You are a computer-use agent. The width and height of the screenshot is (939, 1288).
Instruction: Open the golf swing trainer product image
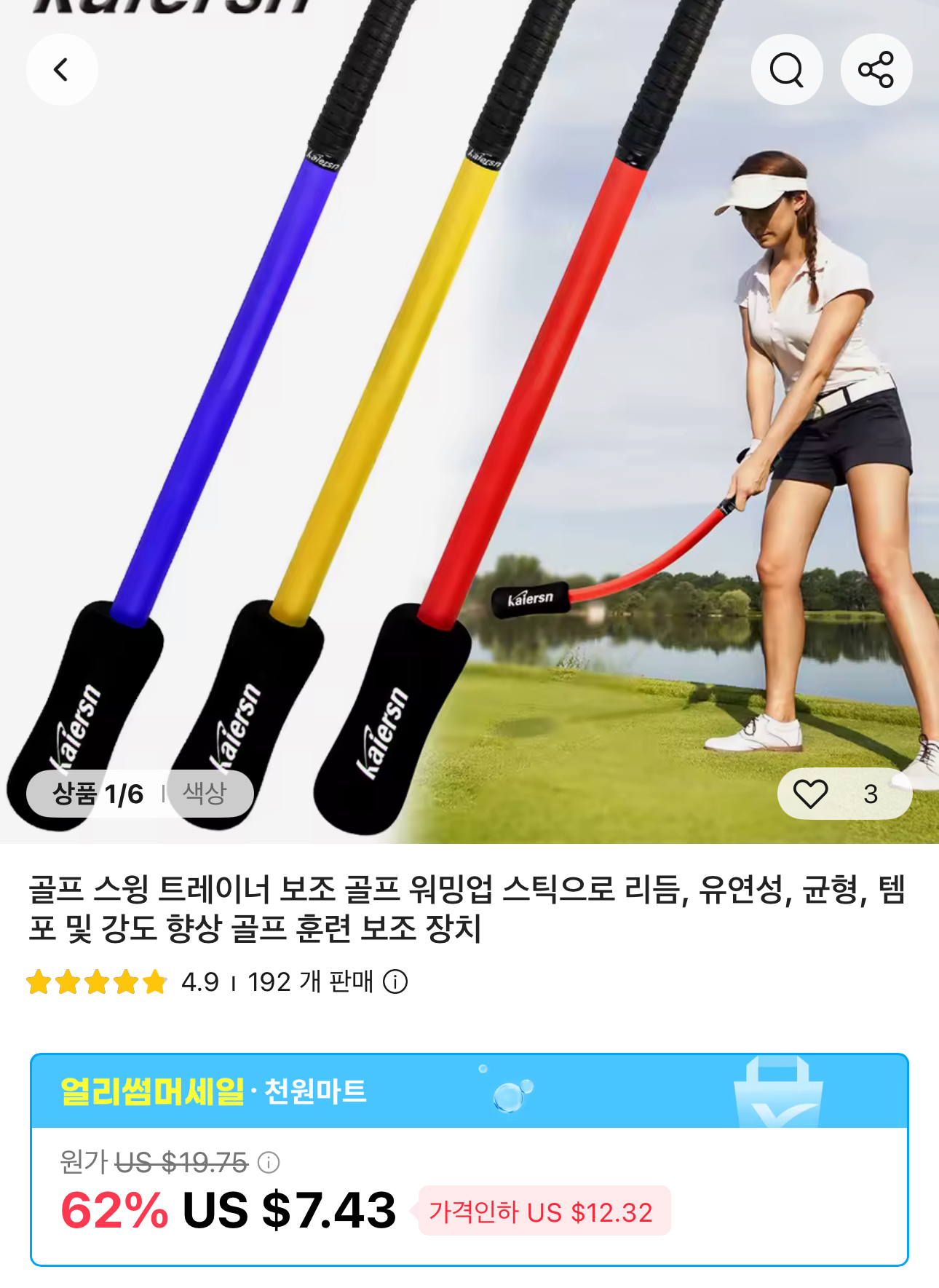pos(469,422)
